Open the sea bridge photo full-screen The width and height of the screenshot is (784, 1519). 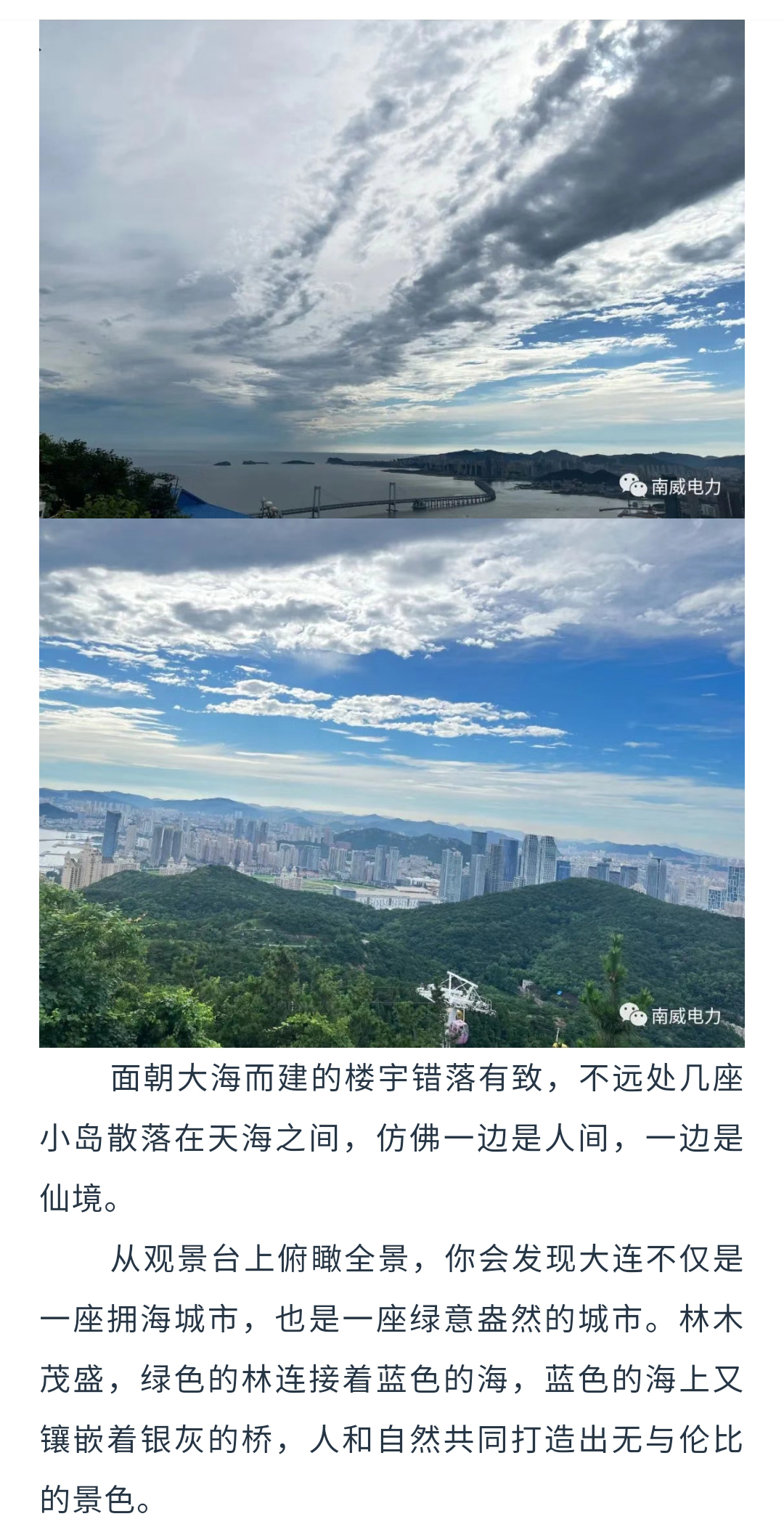coord(392,269)
